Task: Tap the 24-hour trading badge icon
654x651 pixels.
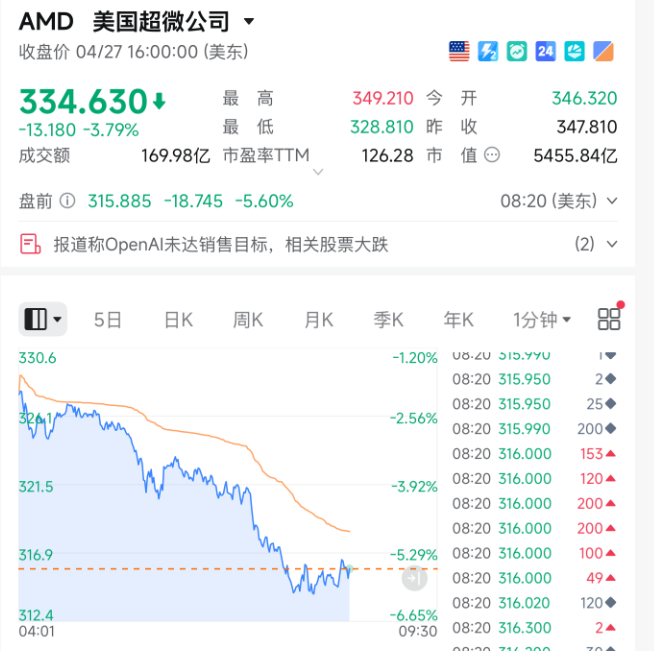Action: (546, 51)
